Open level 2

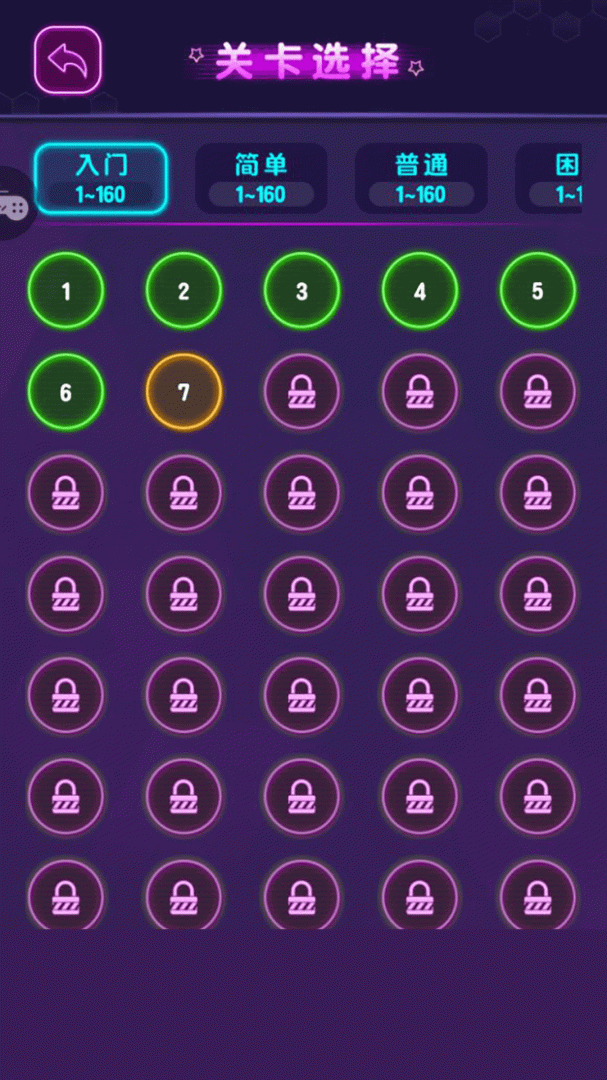184,291
